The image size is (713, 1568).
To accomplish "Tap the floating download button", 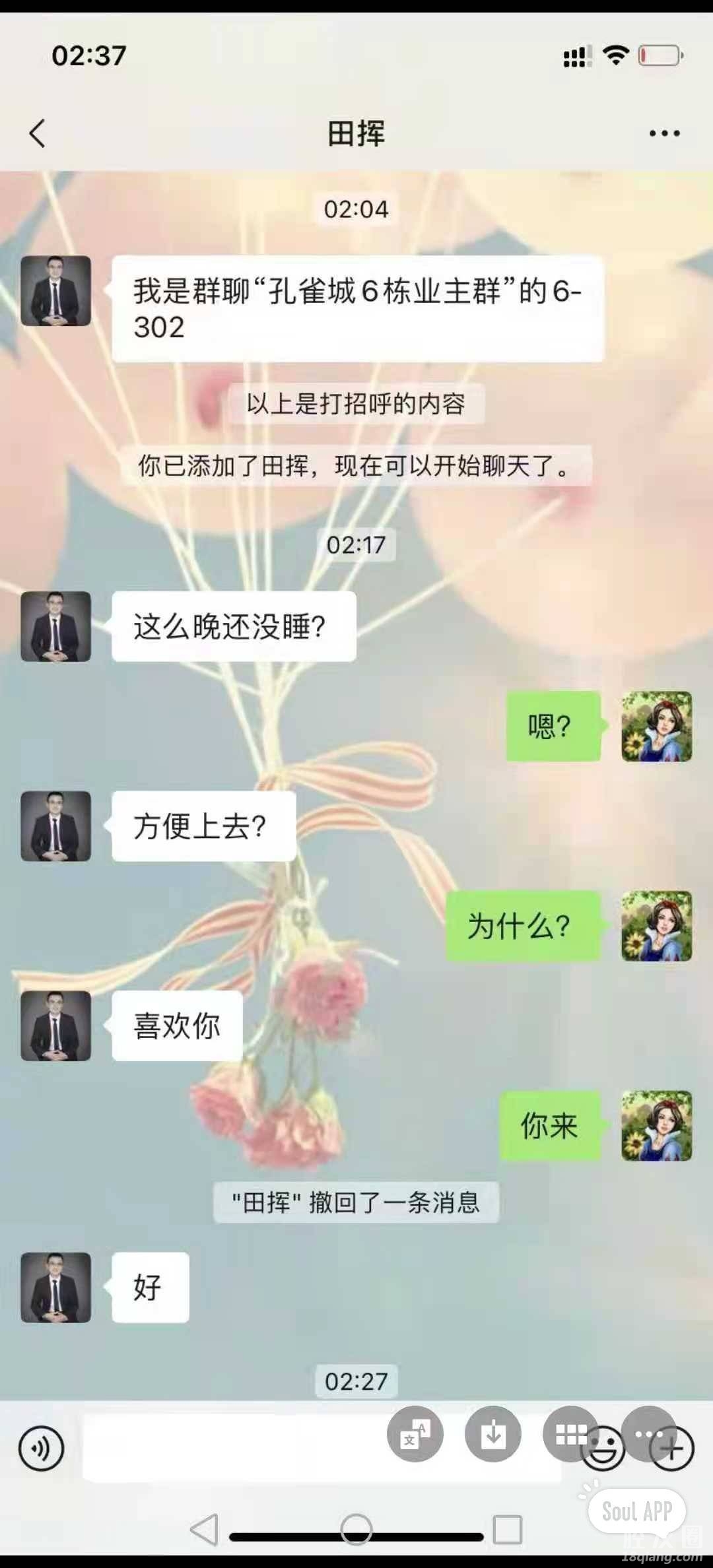I will coord(493,1434).
